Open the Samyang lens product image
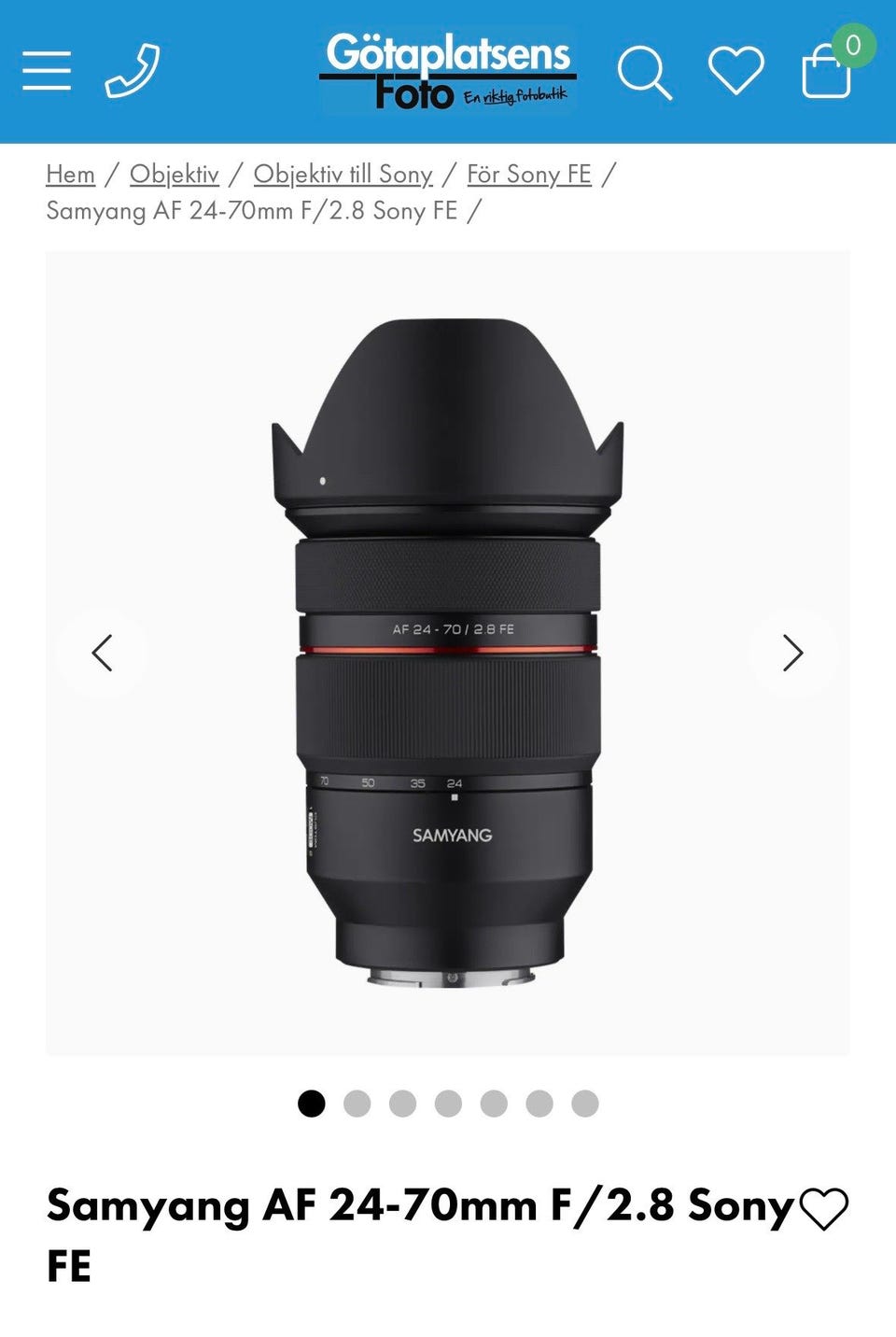This screenshot has height=1337, width=896. point(448,653)
